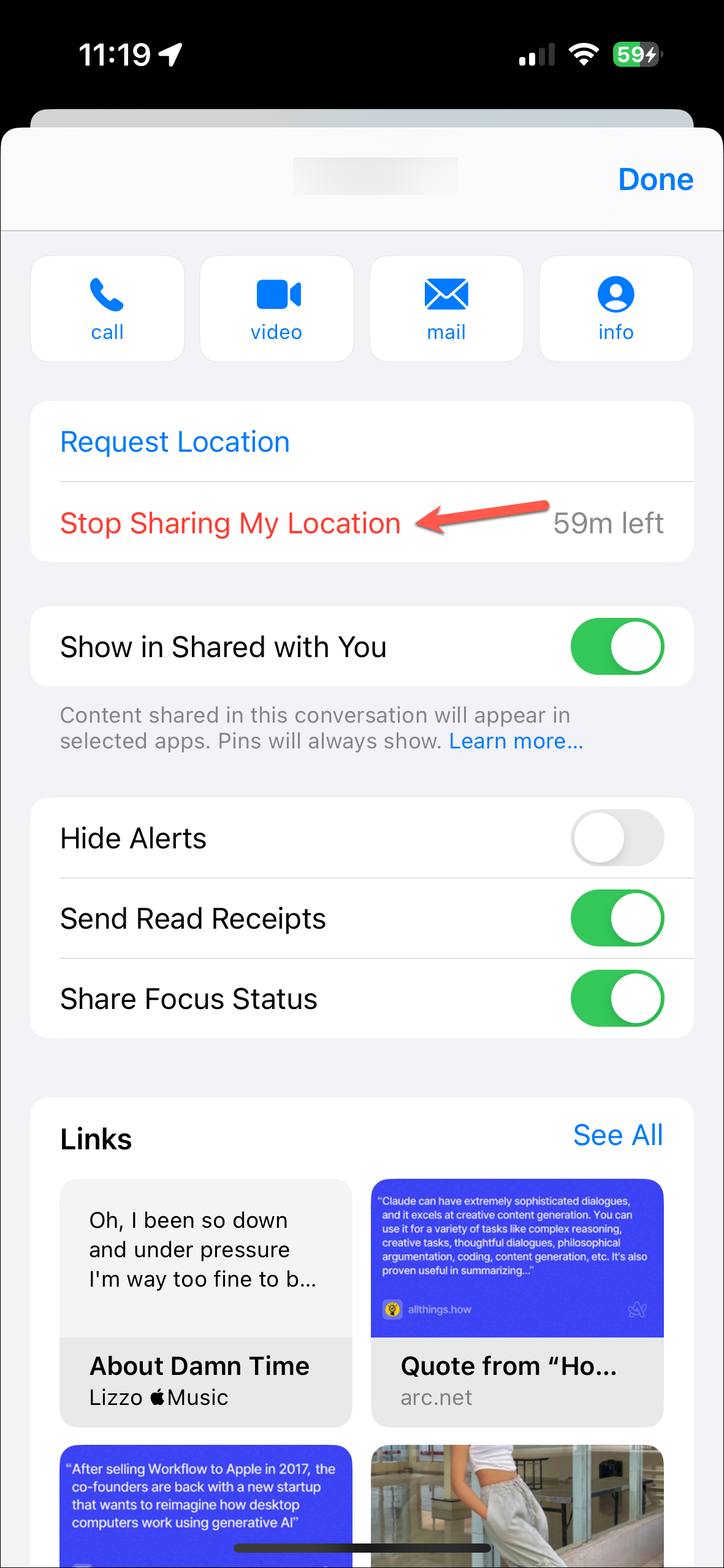Turn off Share Focus Status
The height and width of the screenshot is (1568, 724).
617,999
